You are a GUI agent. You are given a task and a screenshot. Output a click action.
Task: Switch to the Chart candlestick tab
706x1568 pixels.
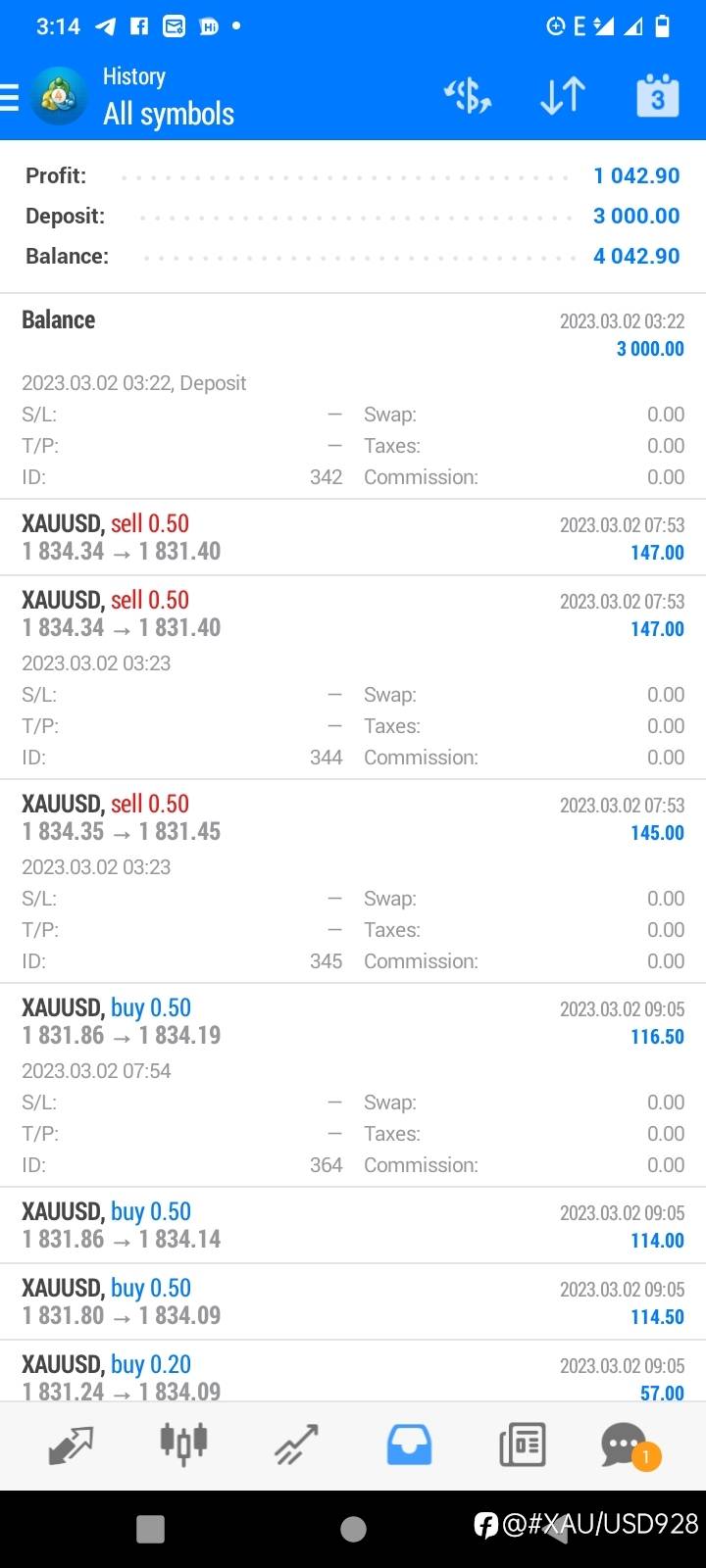click(183, 1445)
